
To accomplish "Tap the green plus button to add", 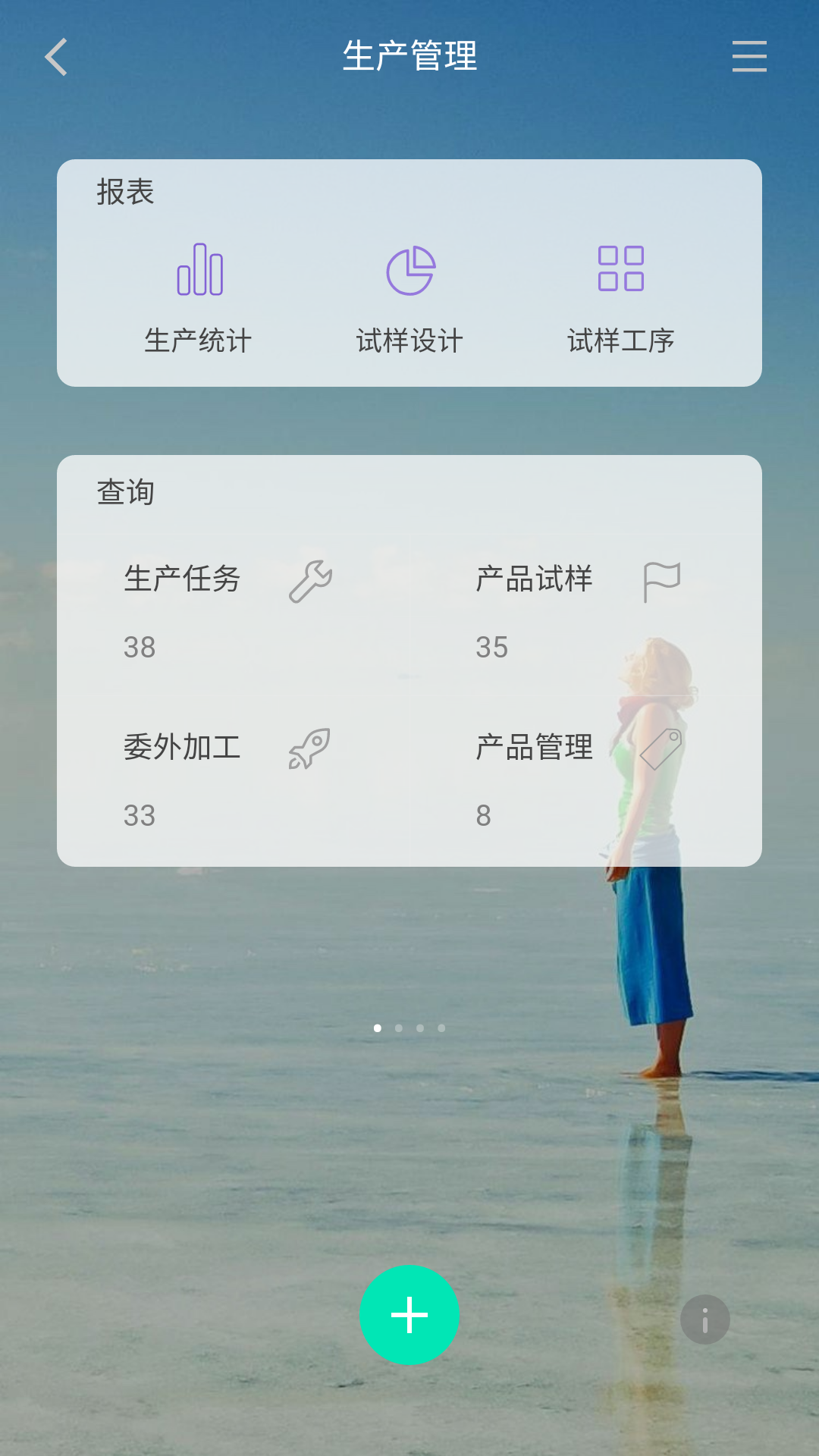I will [409, 1315].
